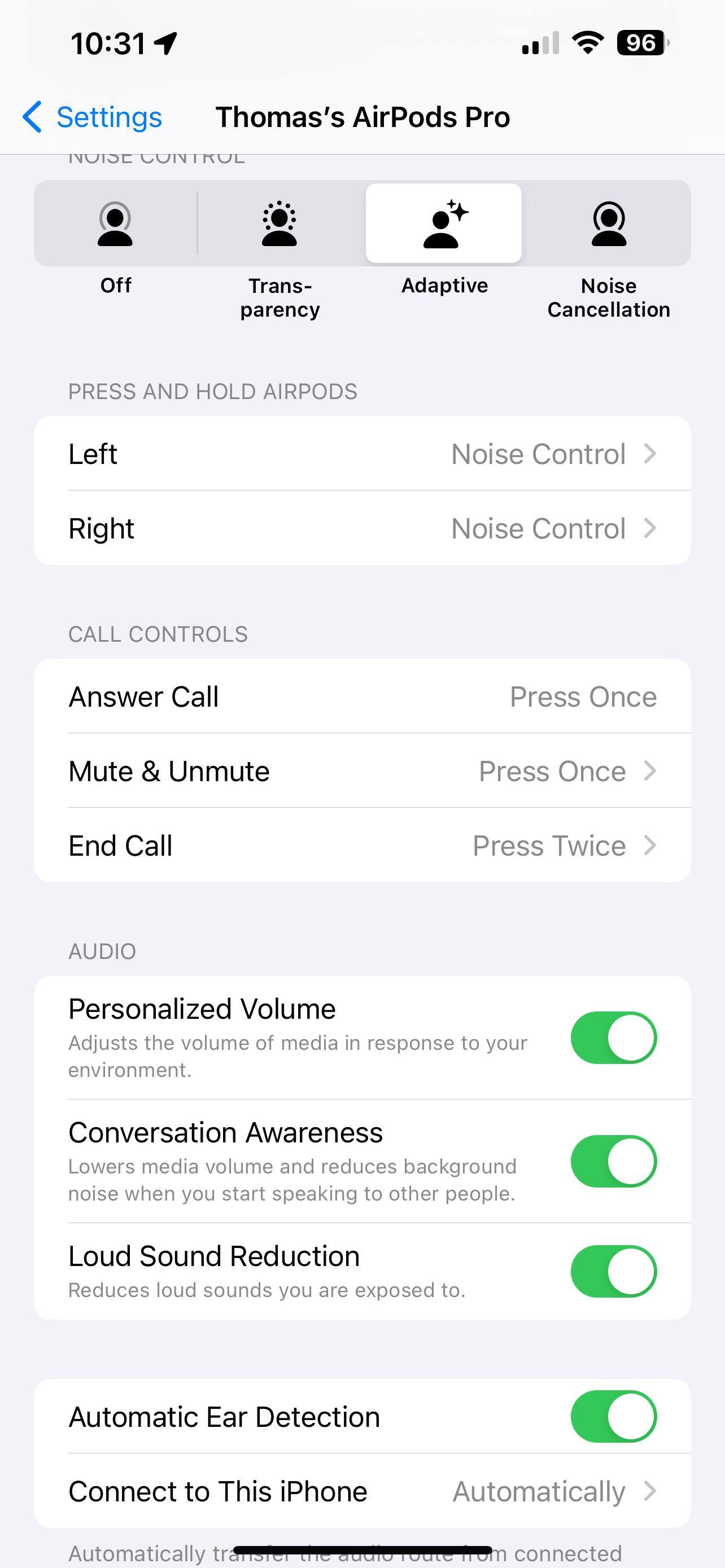Open Mute & Unmute call control
This screenshot has width=725, height=1568.
362,771
